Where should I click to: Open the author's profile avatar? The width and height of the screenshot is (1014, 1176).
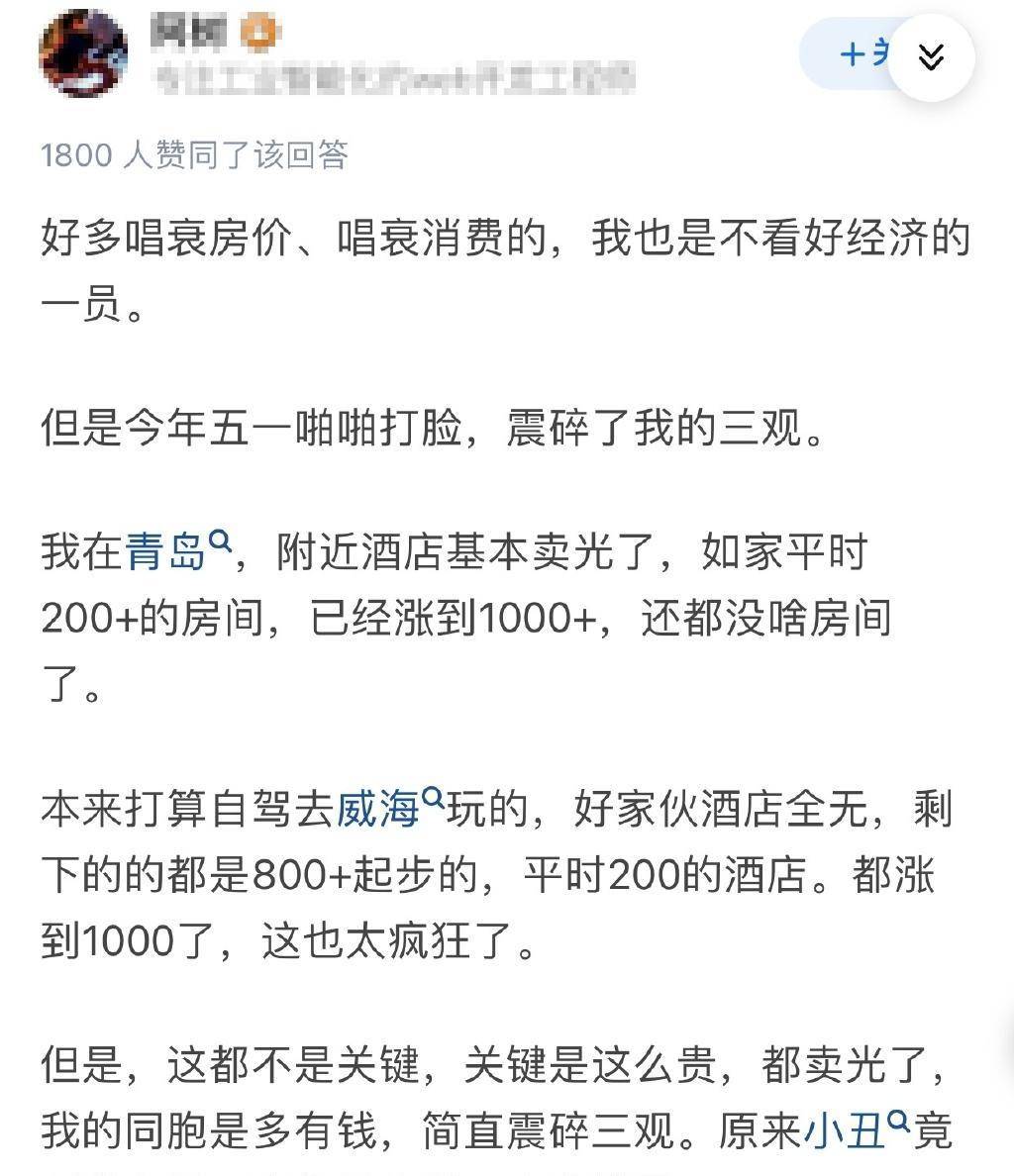pos(83,53)
